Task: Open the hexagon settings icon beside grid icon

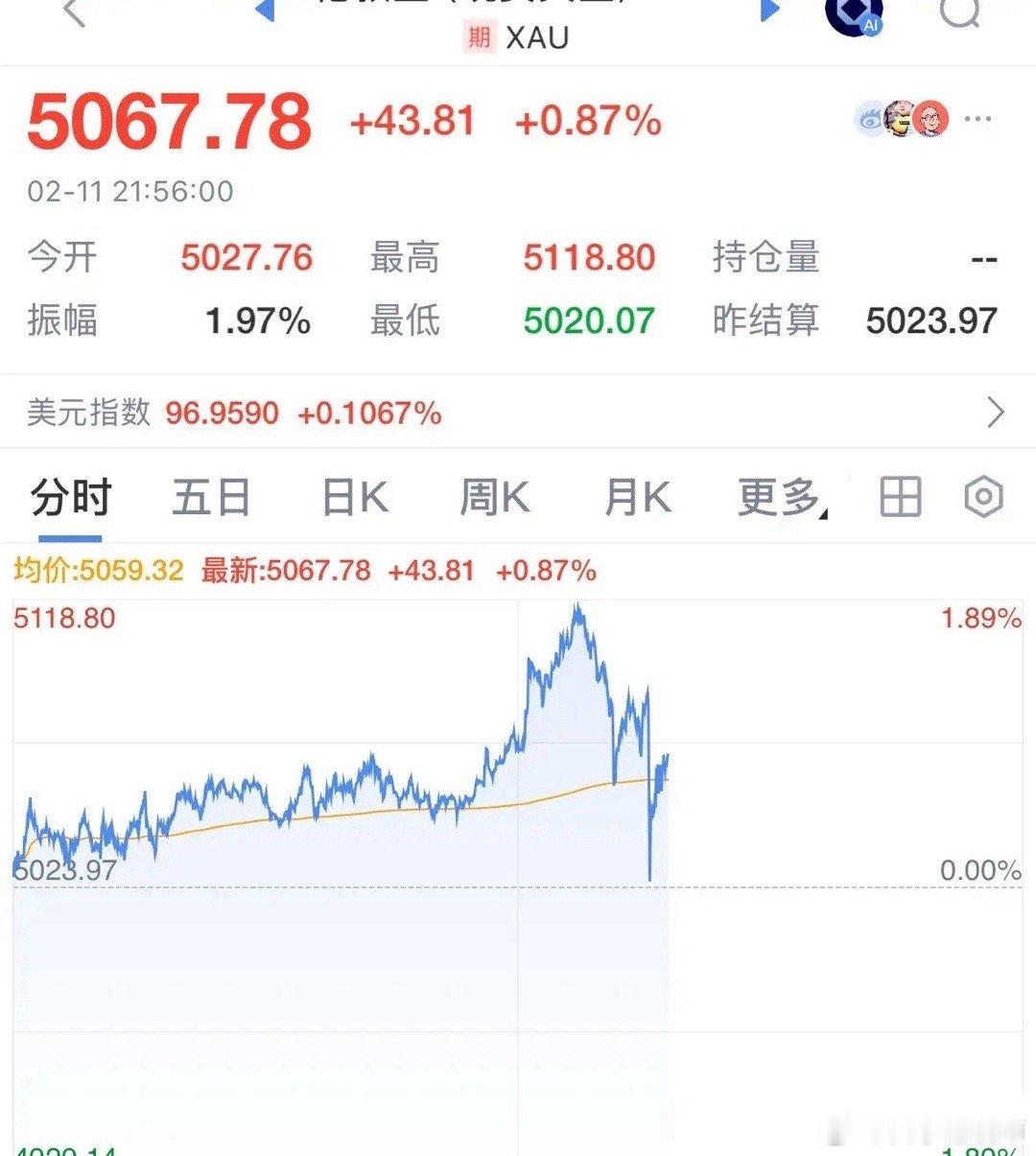Action: [983, 497]
